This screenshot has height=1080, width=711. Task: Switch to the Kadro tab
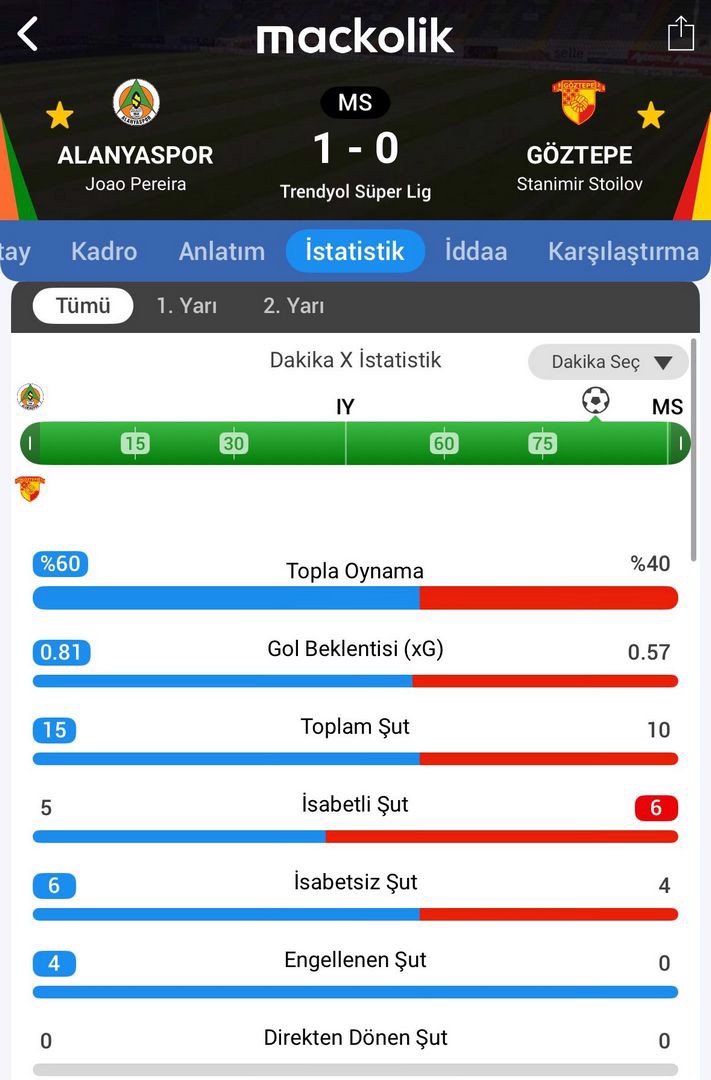(x=104, y=251)
